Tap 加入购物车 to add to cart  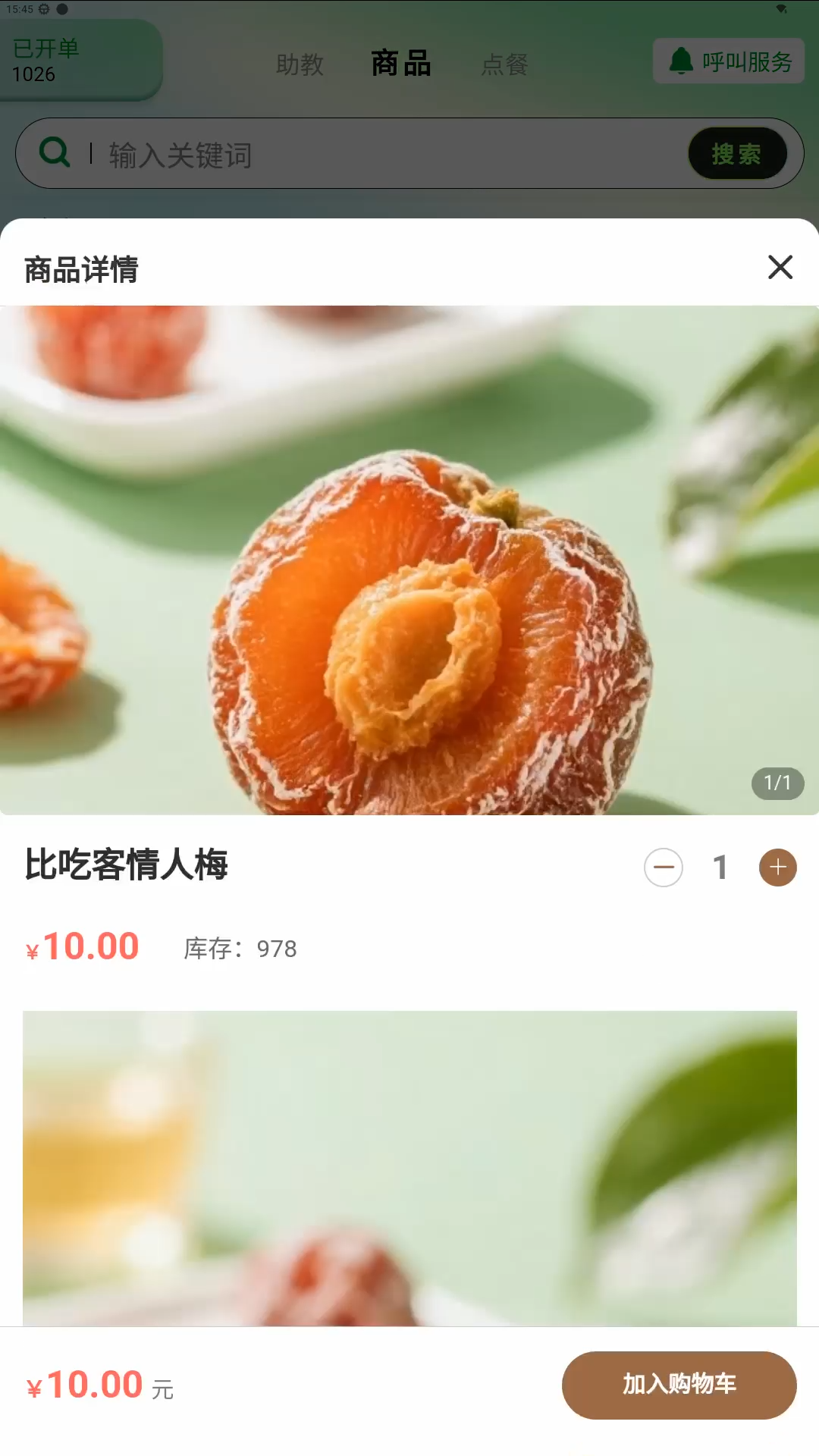click(679, 1385)
